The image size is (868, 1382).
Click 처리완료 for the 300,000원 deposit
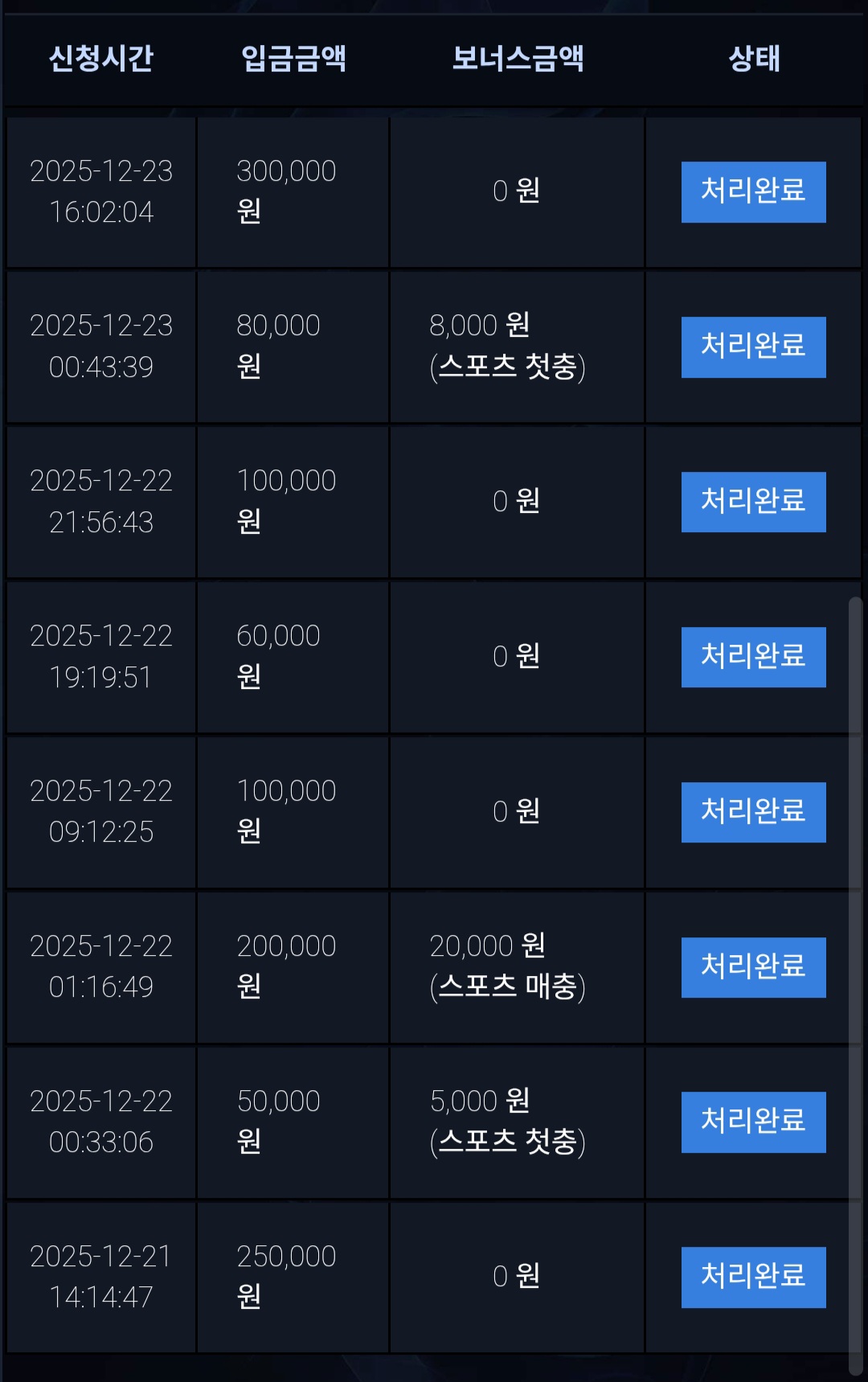click(x=753, y=191)
